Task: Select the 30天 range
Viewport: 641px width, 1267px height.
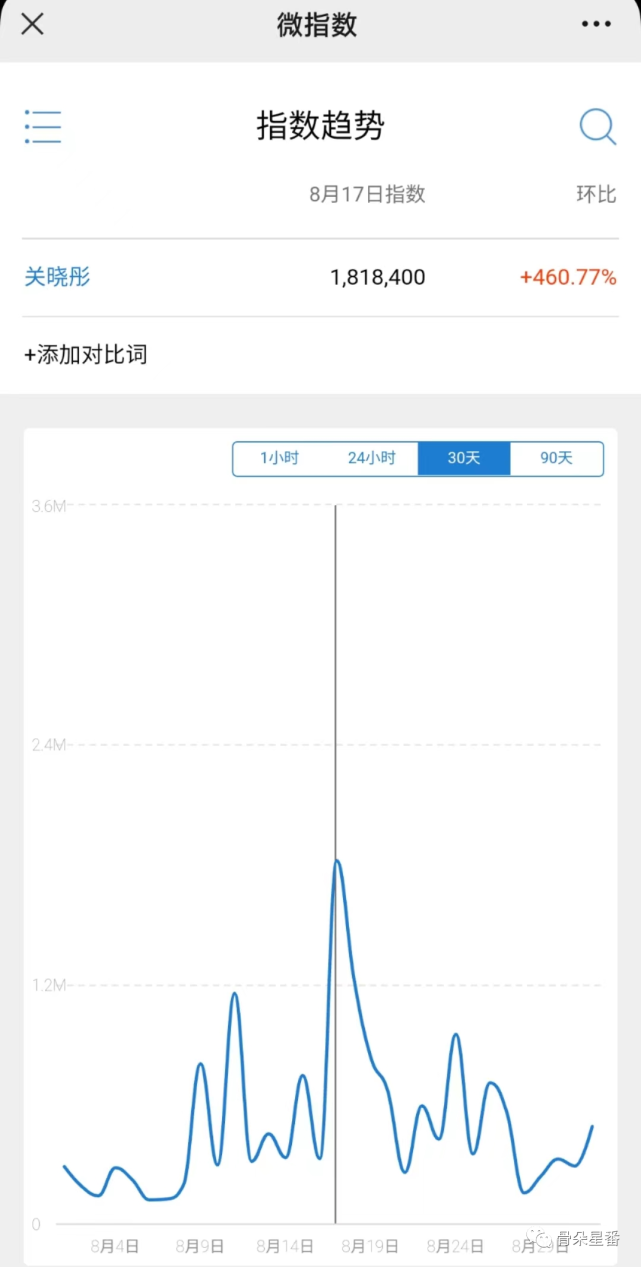Action: (464, 458)
